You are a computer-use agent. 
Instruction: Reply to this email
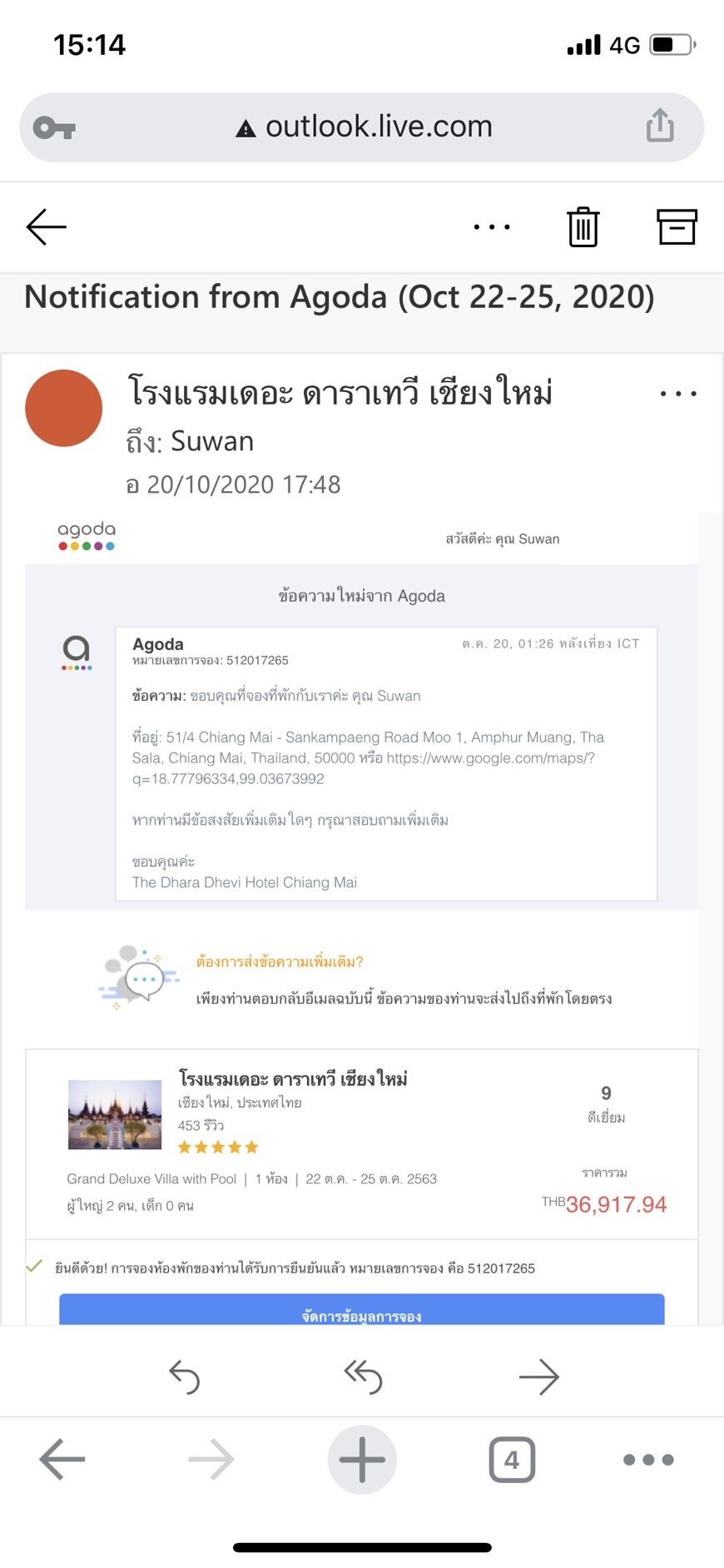pos(185,1377)
